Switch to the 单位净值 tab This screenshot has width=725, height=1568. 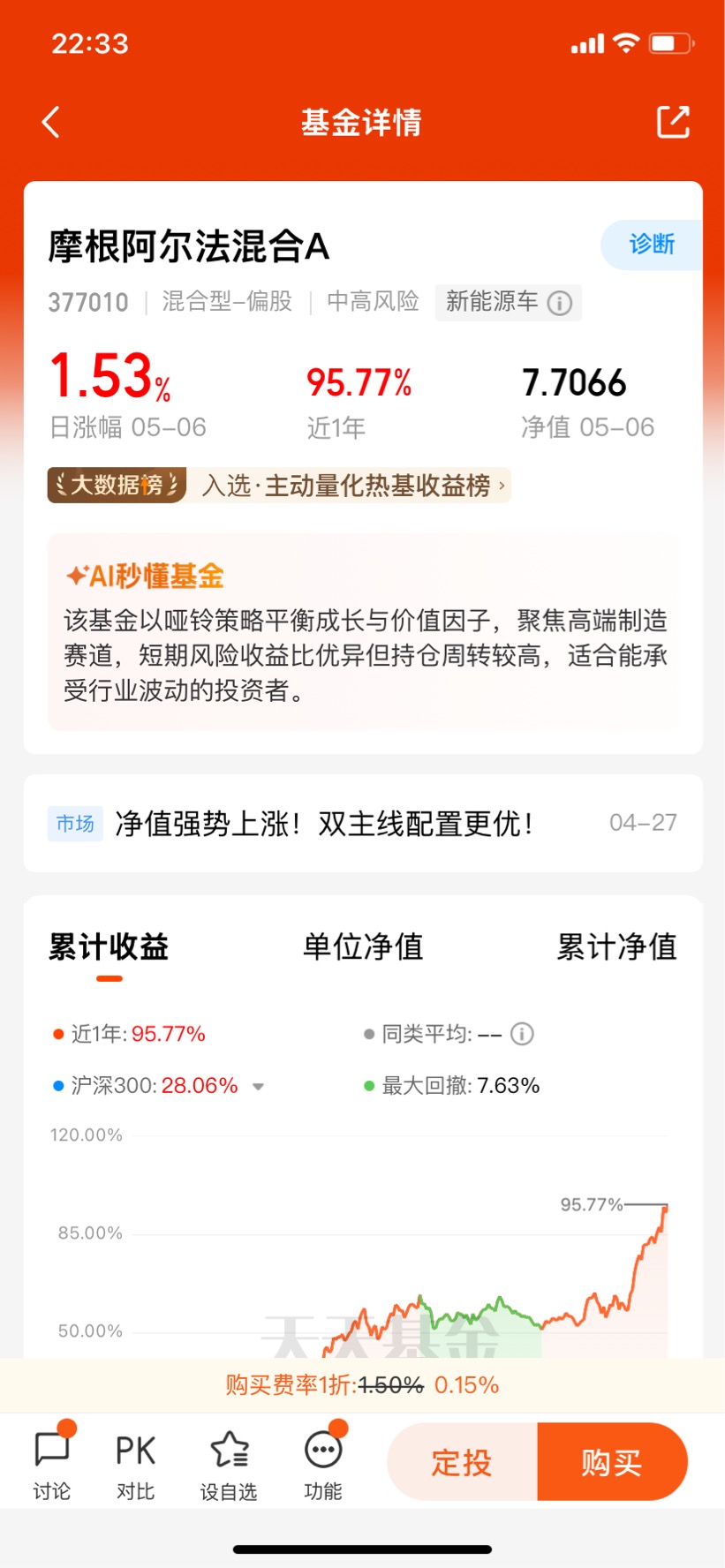[x=363, y=946]
